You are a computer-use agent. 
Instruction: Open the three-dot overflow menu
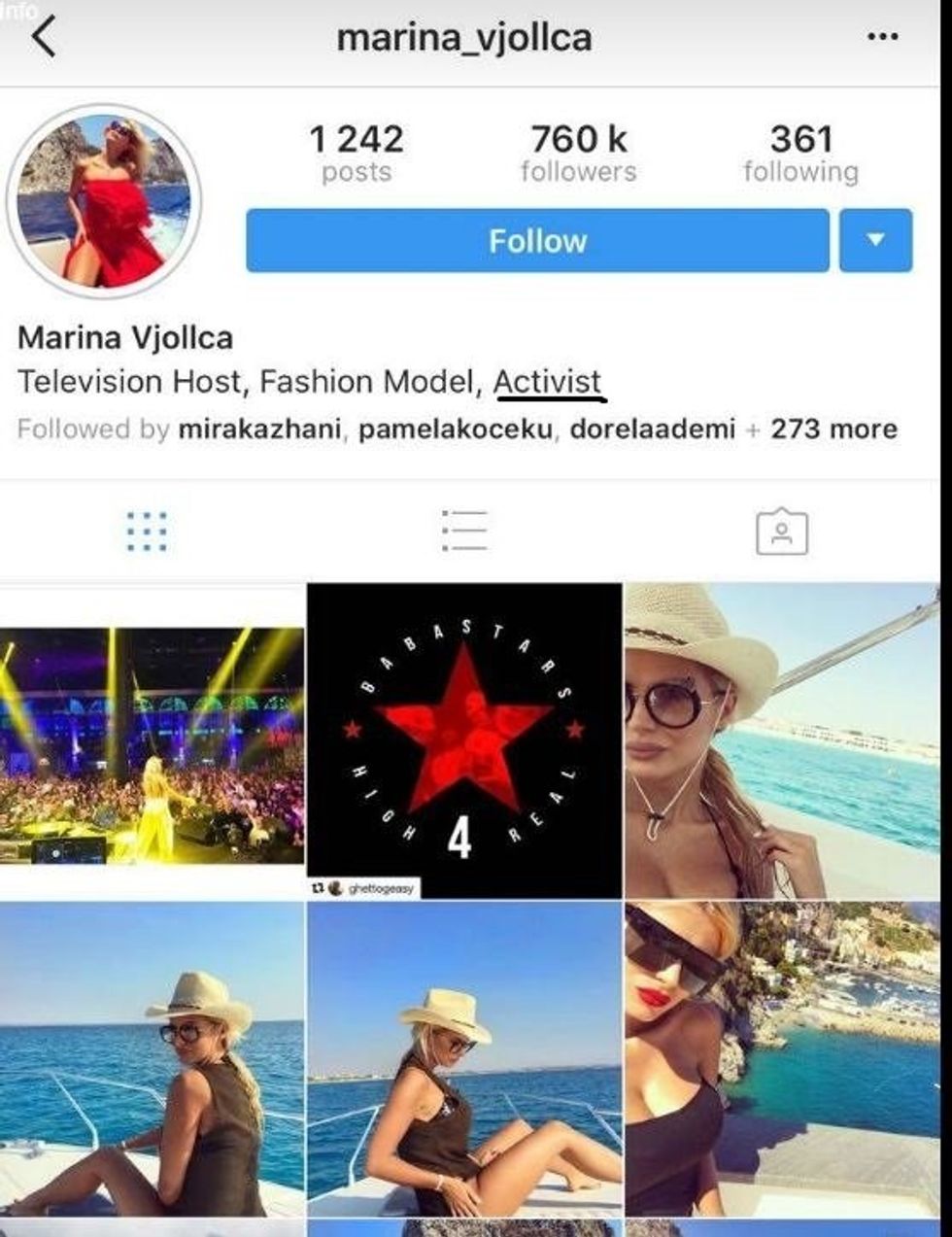882,37
